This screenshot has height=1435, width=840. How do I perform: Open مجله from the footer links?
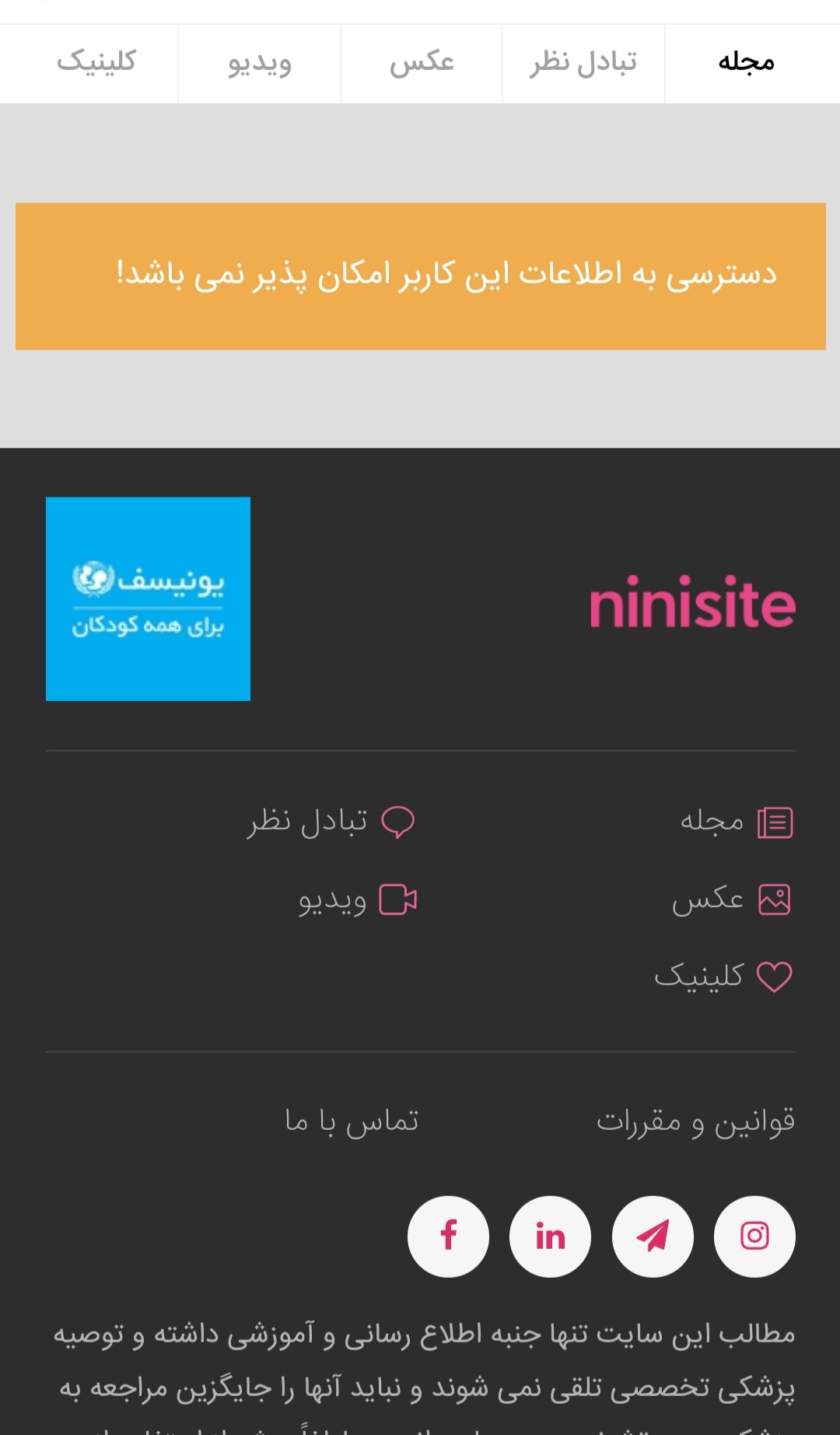click(x=735, y=822)
